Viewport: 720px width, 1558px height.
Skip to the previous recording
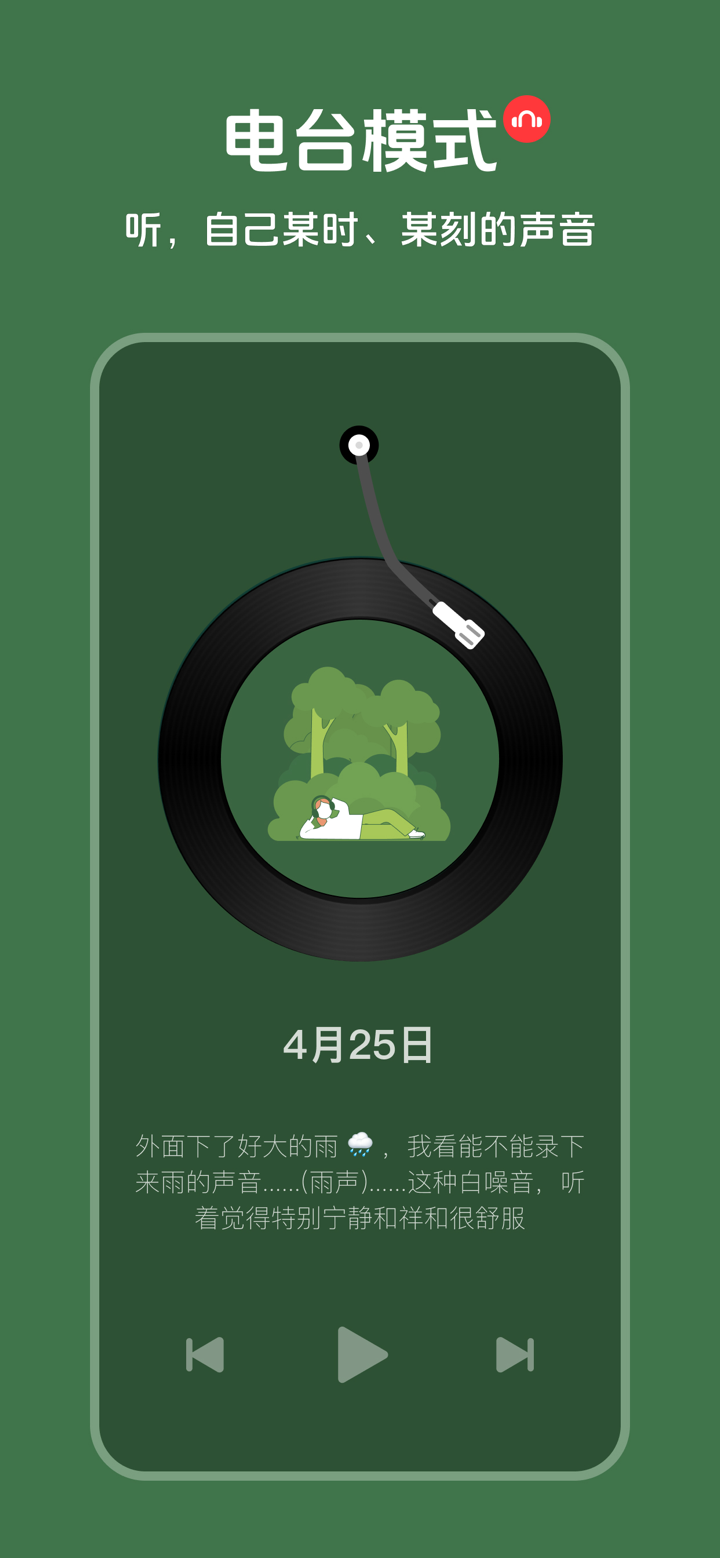click(x=207, y=1356)
